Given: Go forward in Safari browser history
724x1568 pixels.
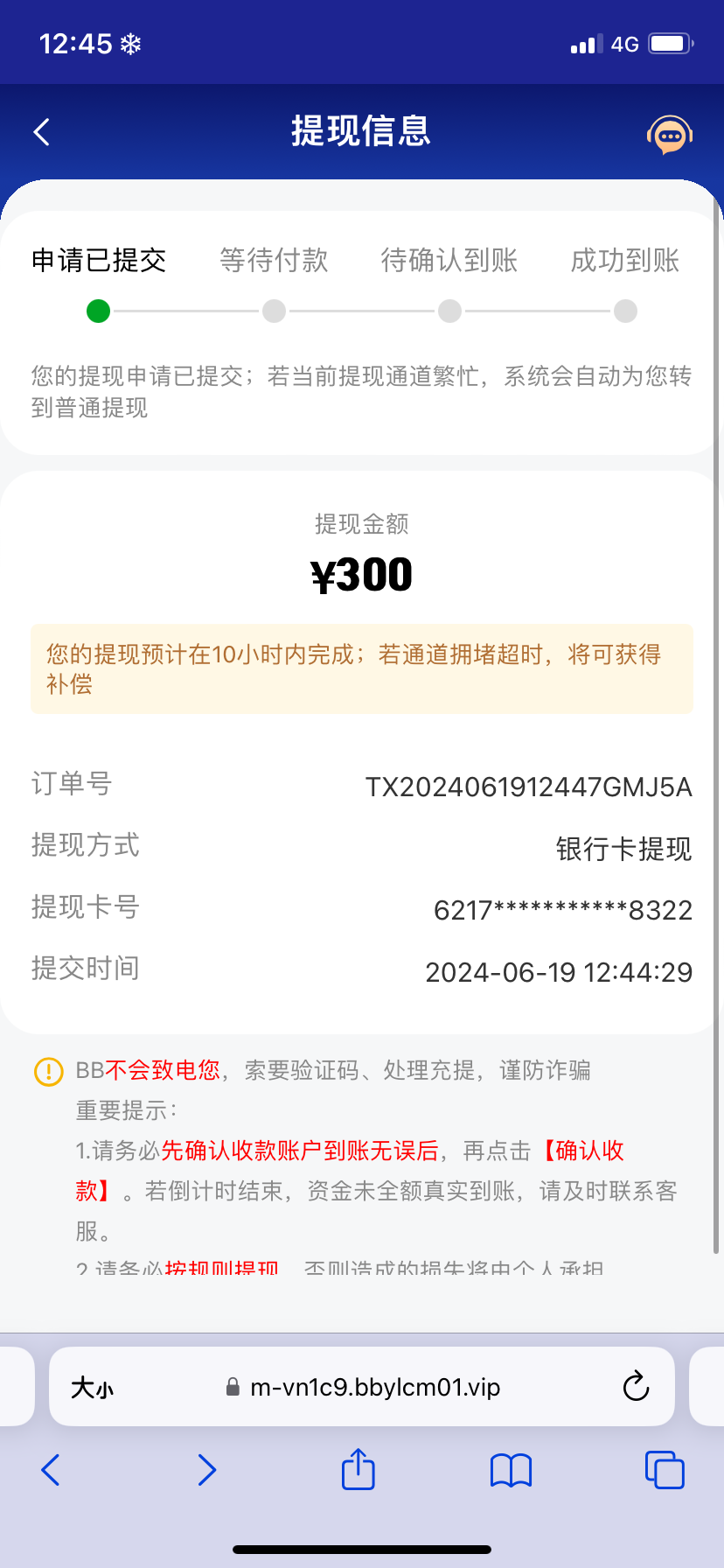Looking at the screenshot, I should [x=206, y=1470].
